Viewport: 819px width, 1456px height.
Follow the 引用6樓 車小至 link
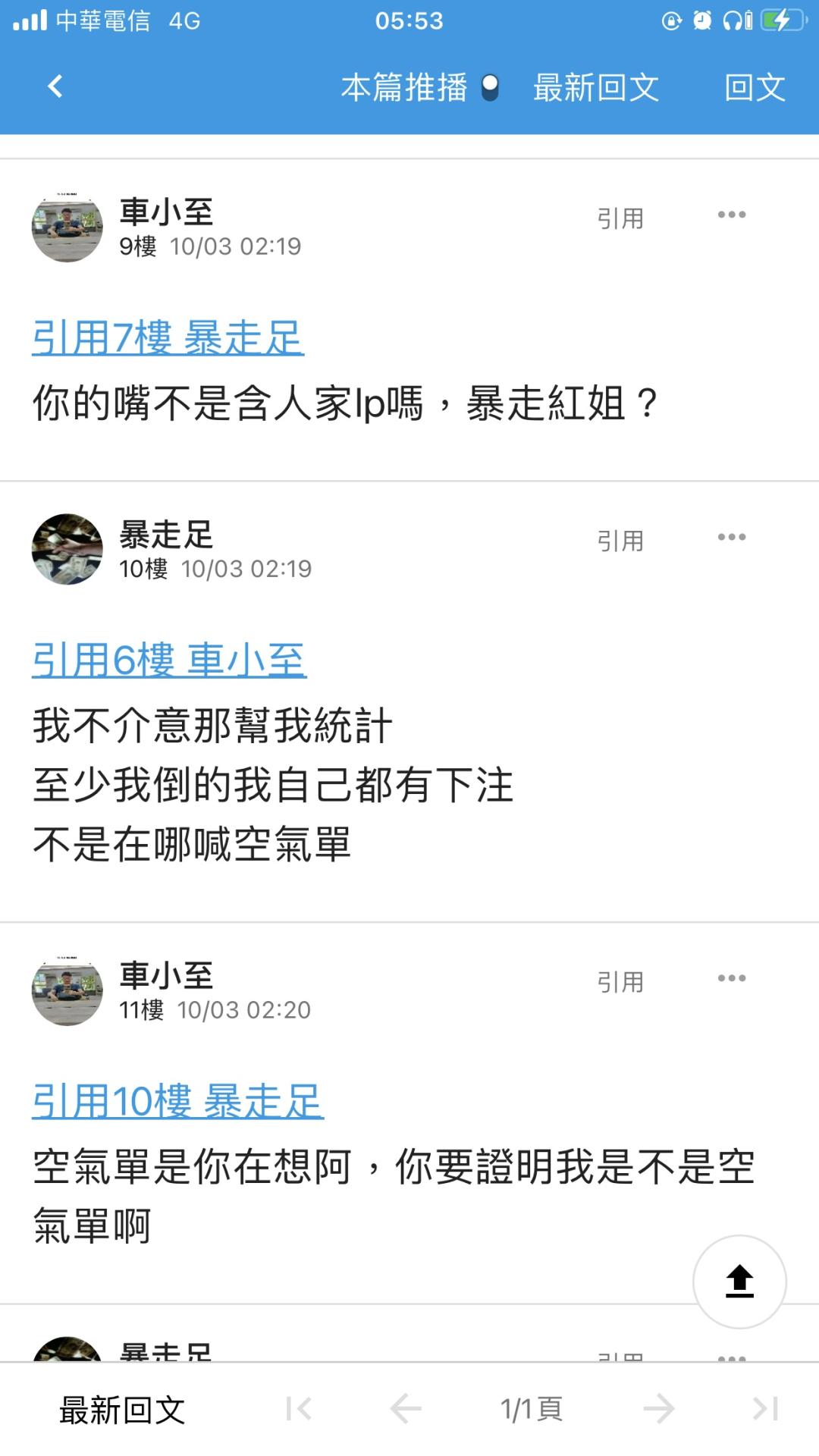click(x=169, y=660)
